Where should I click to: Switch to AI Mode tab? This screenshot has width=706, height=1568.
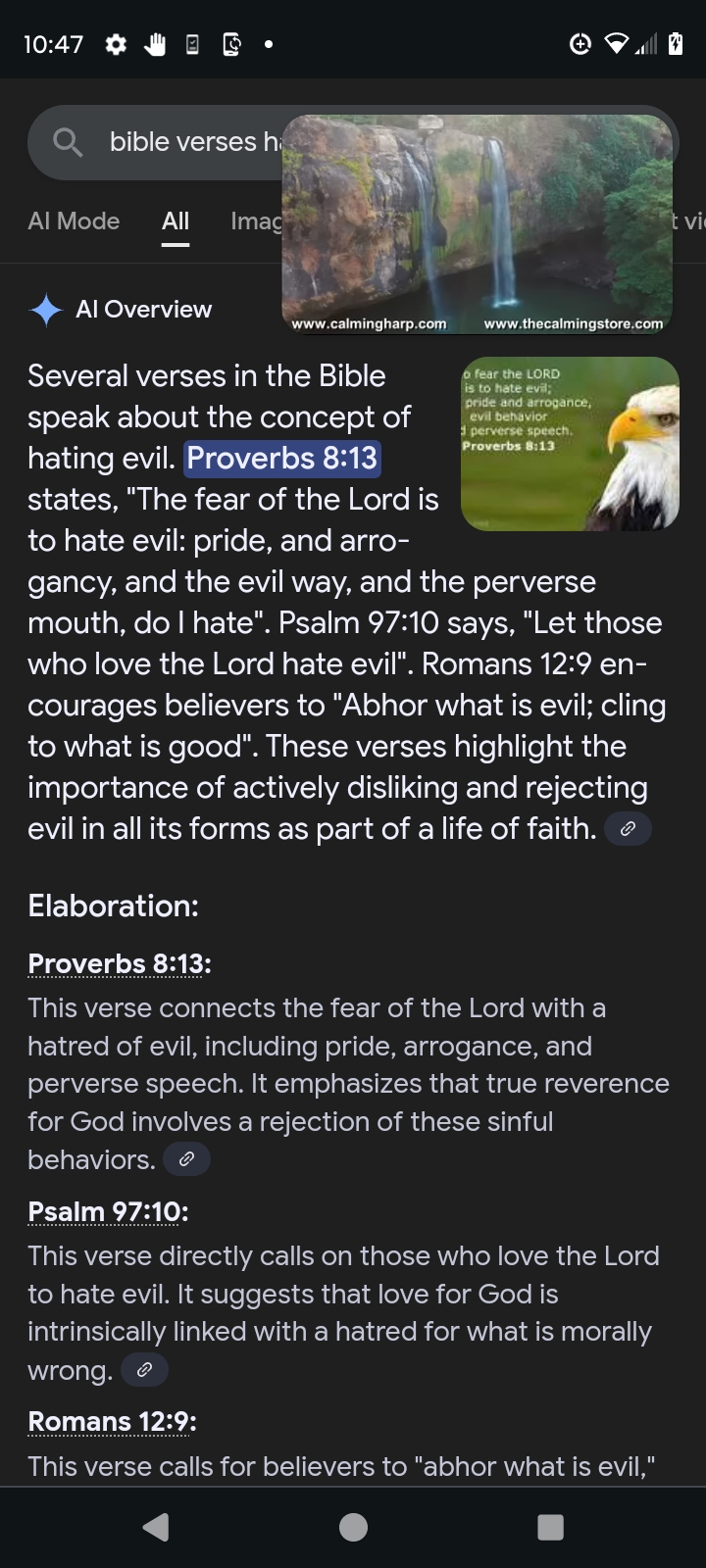pos(74,221)
